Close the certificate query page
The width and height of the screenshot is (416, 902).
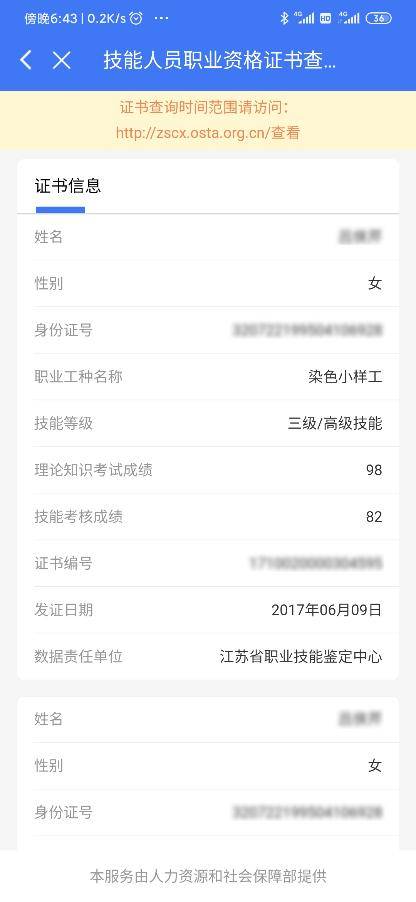[62, 60]
